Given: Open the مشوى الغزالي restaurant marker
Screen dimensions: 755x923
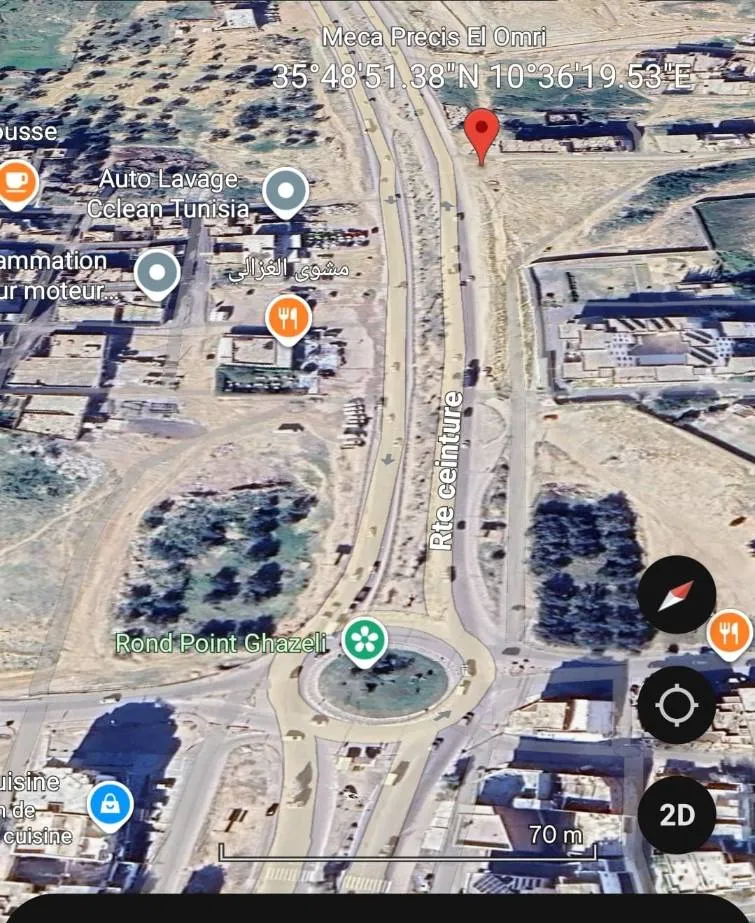Looking at the screenshot, I should click(x=288, y=319).
